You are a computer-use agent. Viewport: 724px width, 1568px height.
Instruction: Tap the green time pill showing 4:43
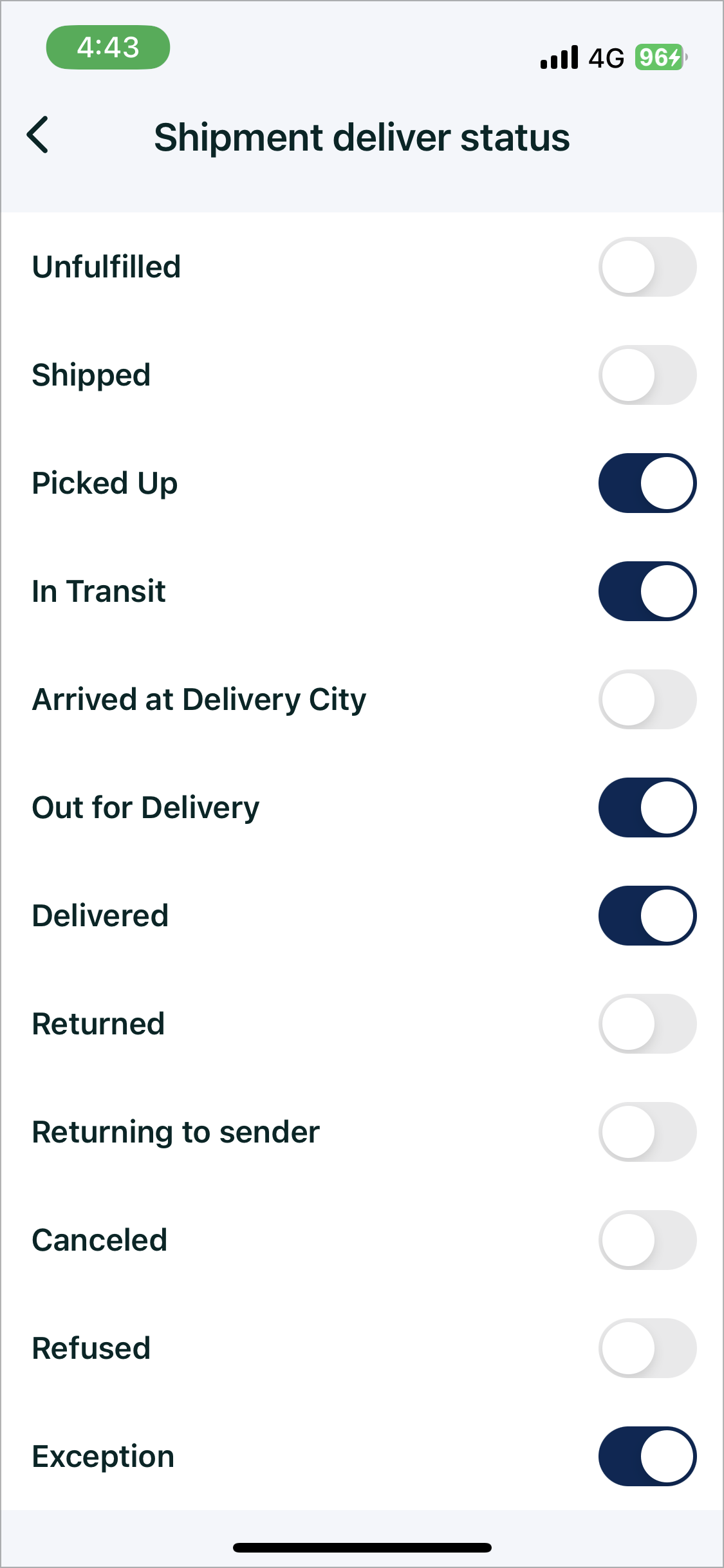coord(107,46)
